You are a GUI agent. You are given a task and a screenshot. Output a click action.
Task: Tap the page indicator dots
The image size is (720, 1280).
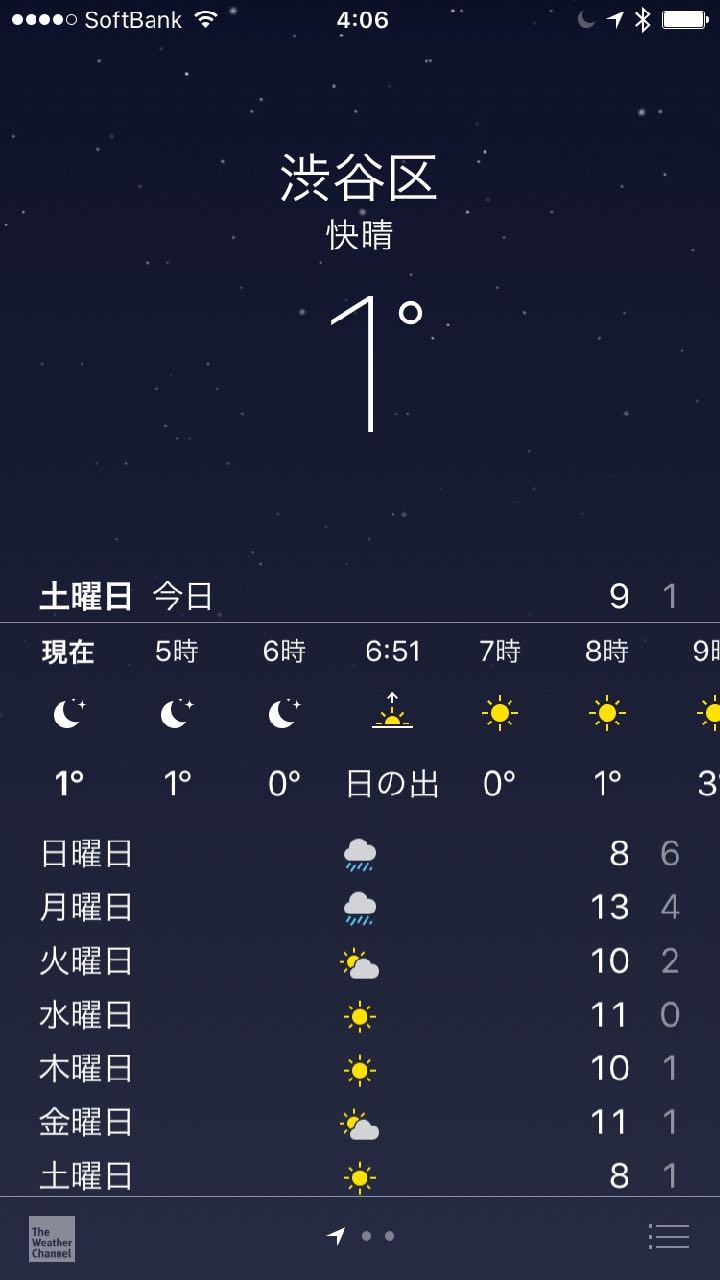pyautogui.click(x=361, y=1236)
